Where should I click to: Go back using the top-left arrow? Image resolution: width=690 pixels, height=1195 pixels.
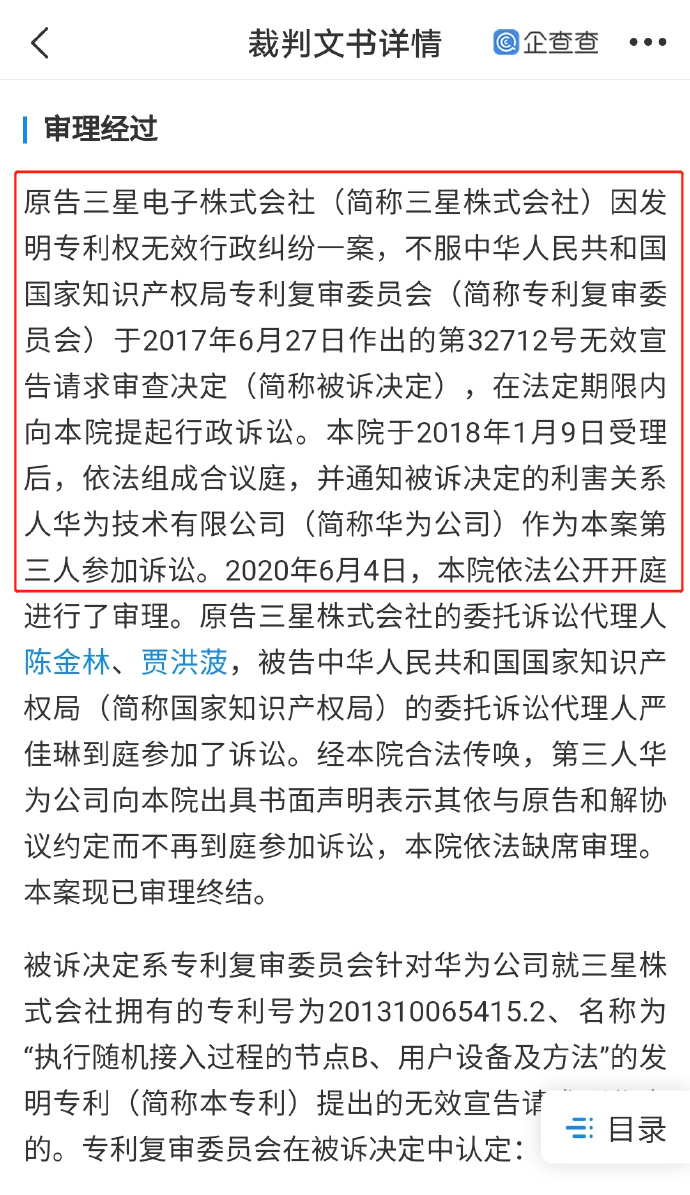tap(40, 43)
